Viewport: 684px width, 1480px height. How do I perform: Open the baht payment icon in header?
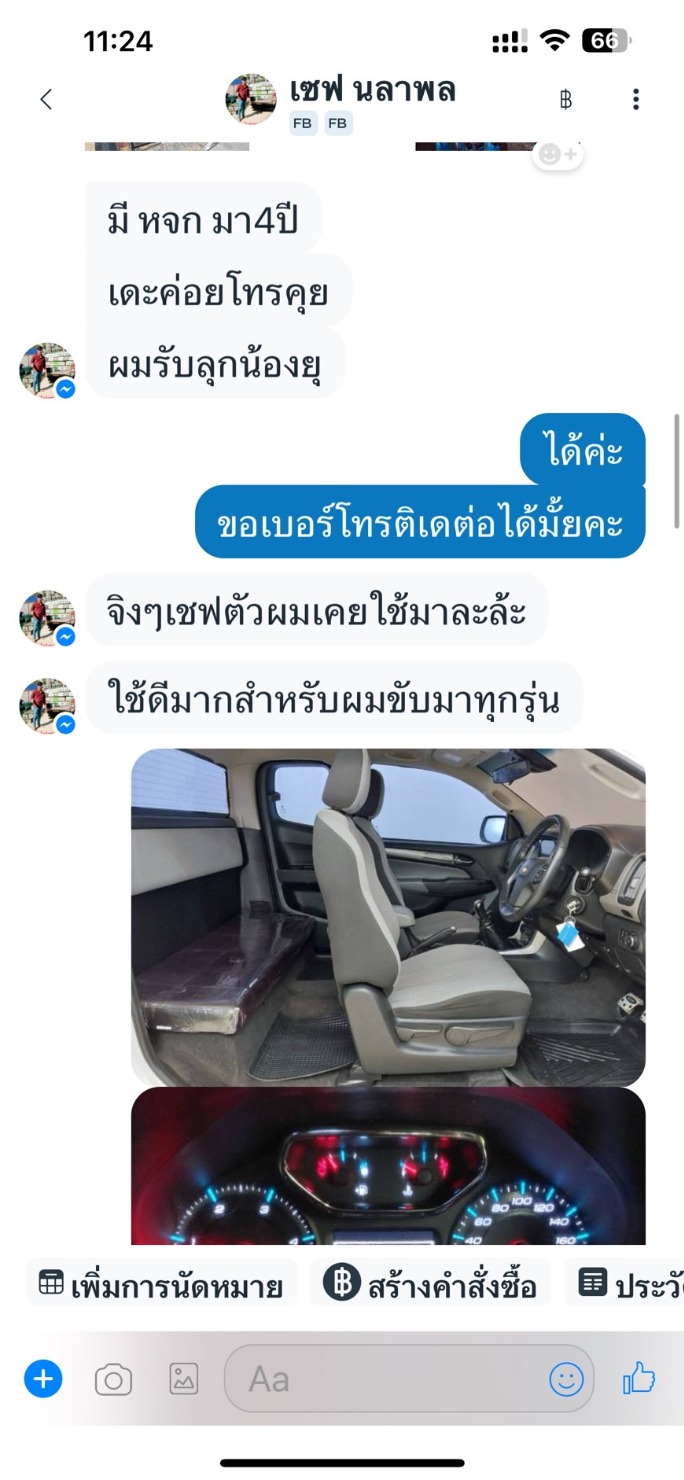coord(566,99)
